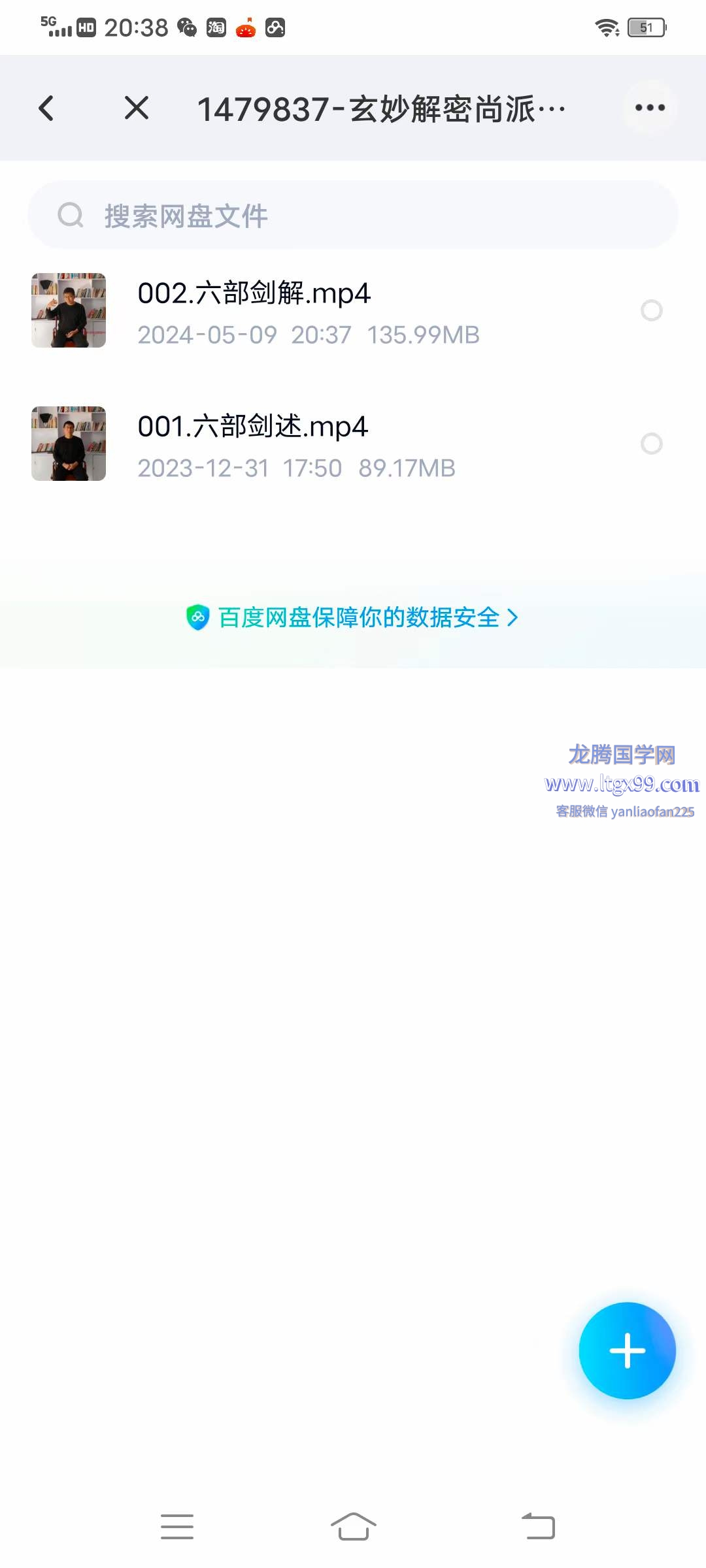Tap the 搜索网盘文件 search field
706x1568 pixels.
point(353,216)
